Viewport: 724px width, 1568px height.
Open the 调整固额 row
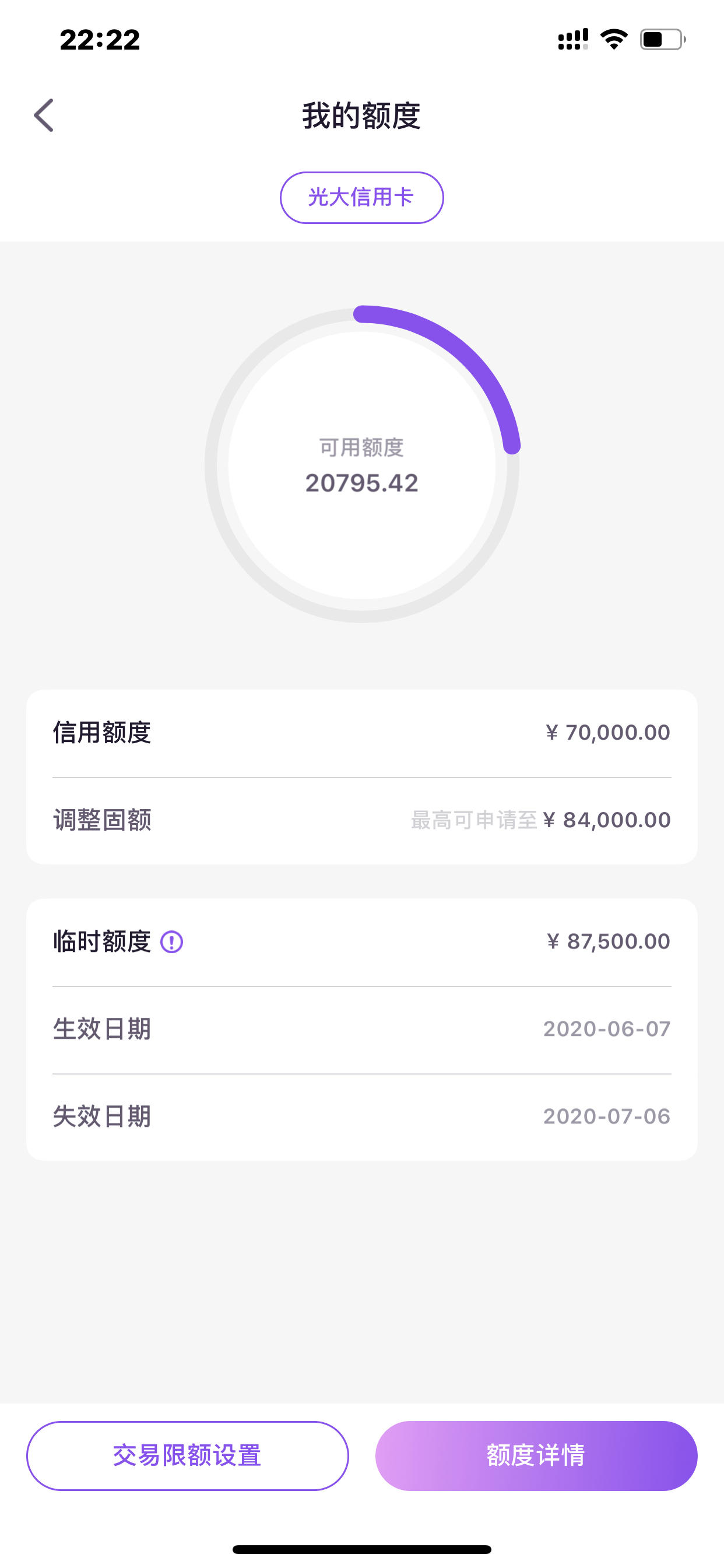coord(361,820)
